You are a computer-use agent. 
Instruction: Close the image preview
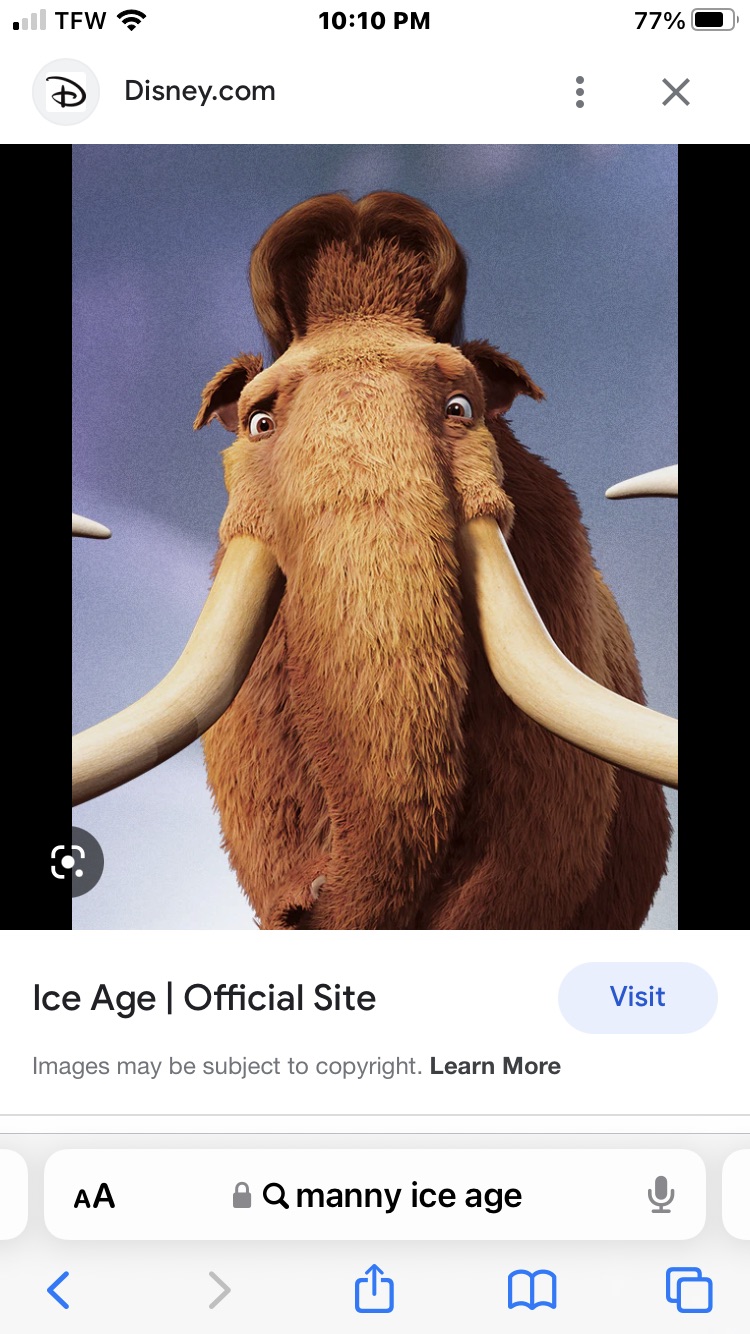pyautogui.click(x=676, y=92)
